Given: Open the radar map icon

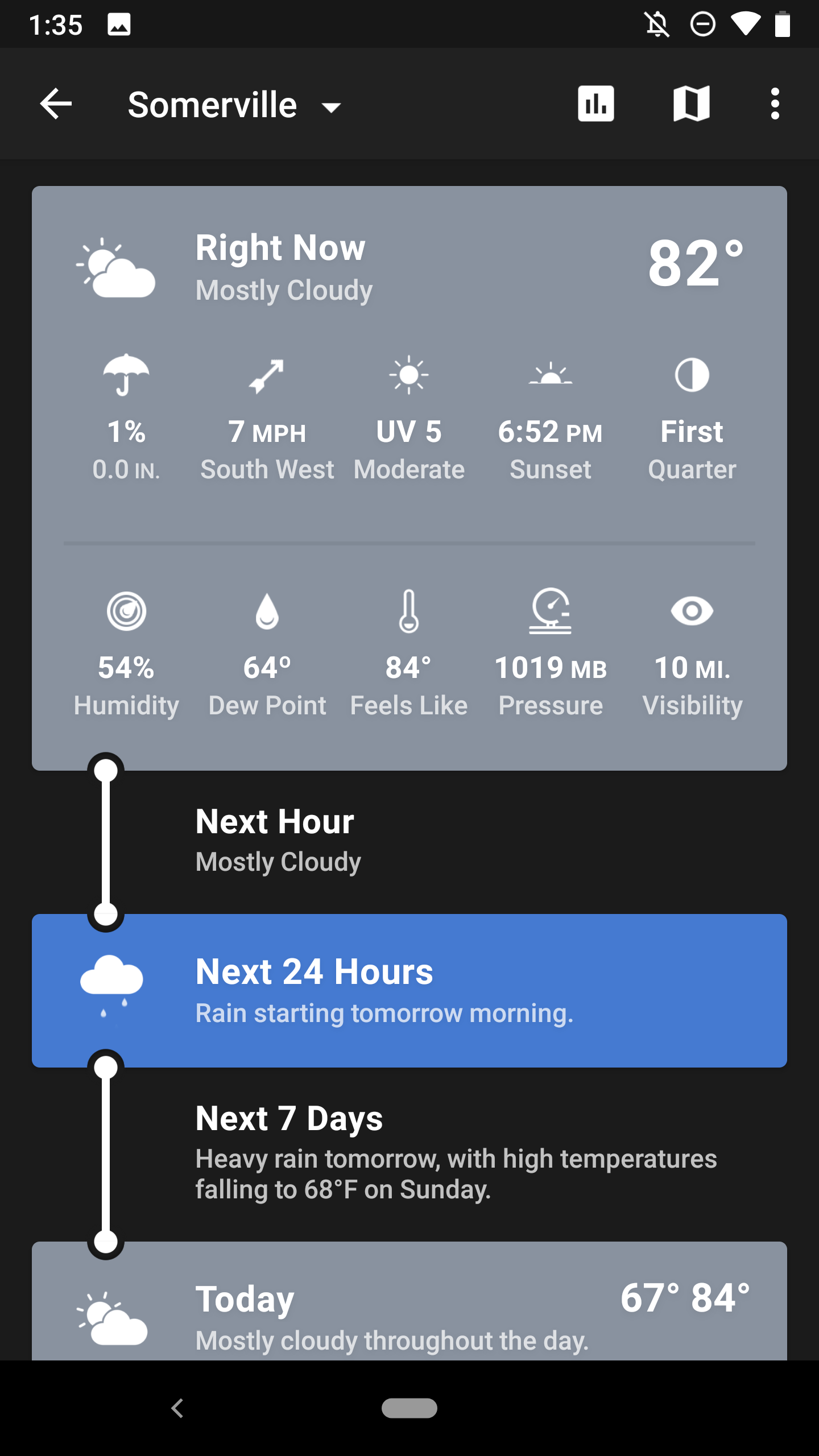Looking at the screenshot, I should coord(691,104).
